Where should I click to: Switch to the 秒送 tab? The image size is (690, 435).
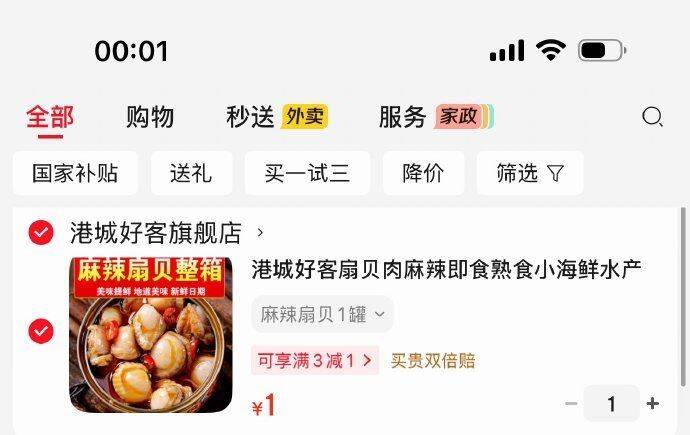point(250,117)
